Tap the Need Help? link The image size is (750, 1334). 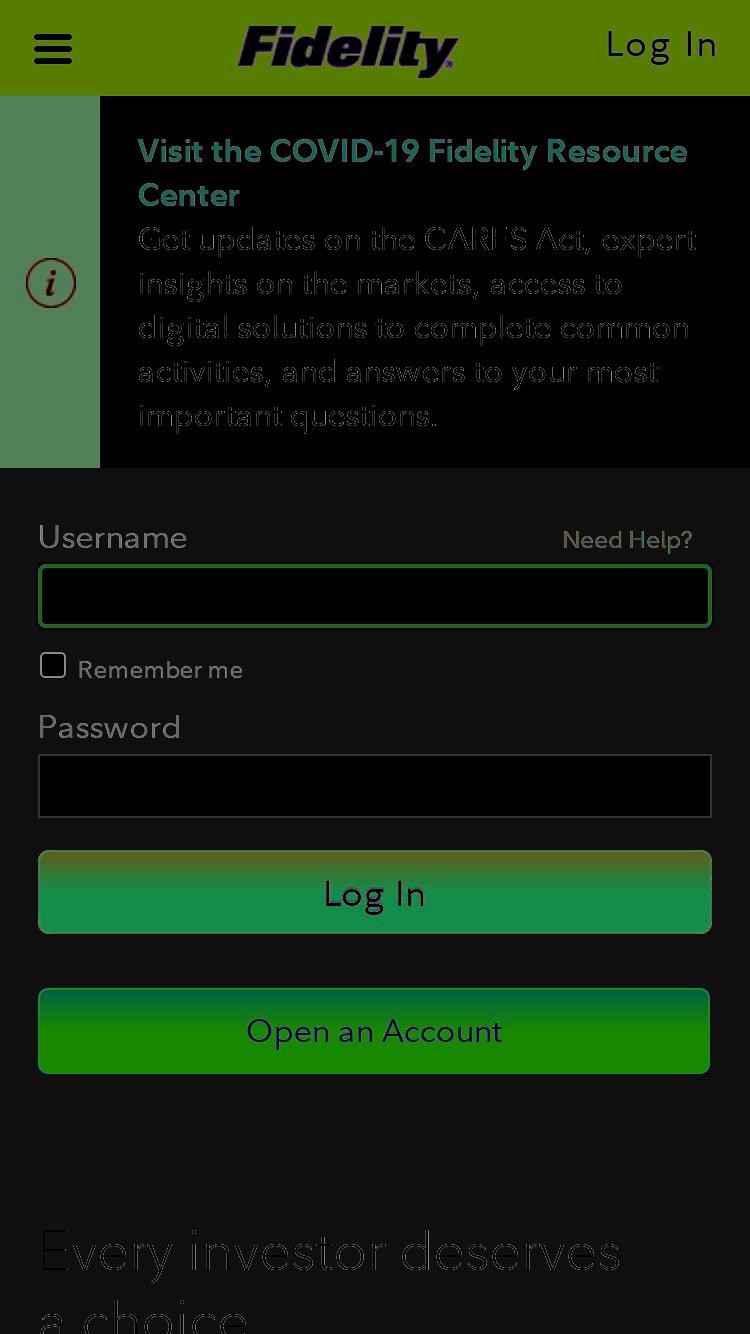point(627,540)
